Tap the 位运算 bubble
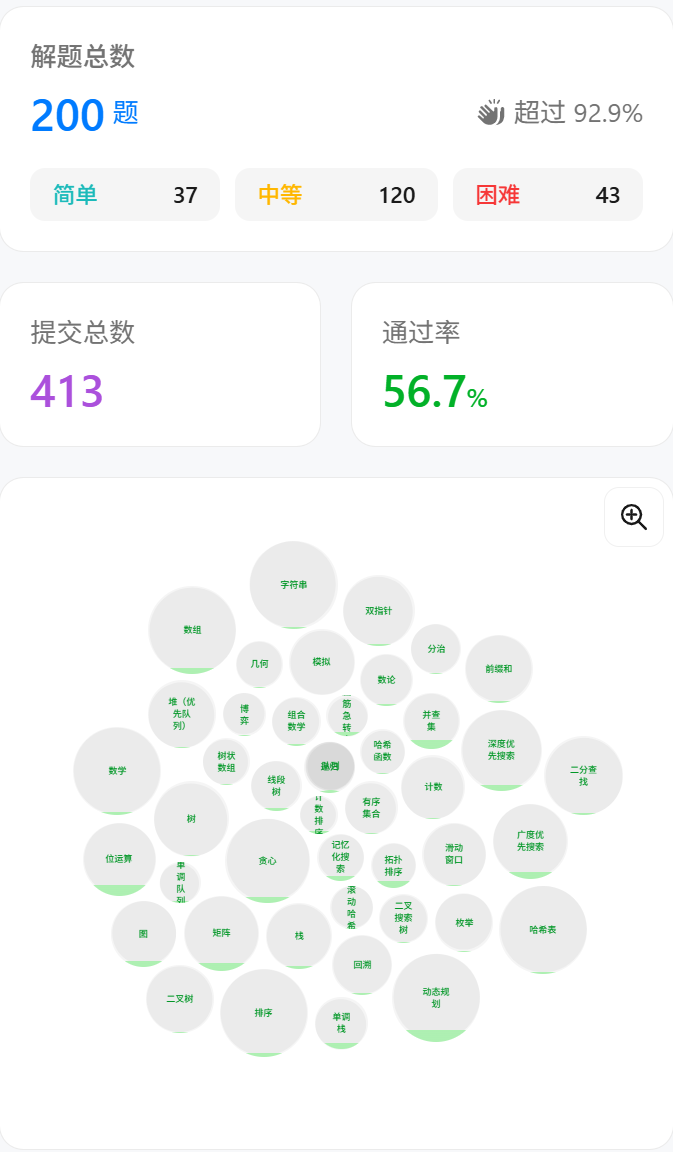673x1152 pixels. (x=119, y=858)
